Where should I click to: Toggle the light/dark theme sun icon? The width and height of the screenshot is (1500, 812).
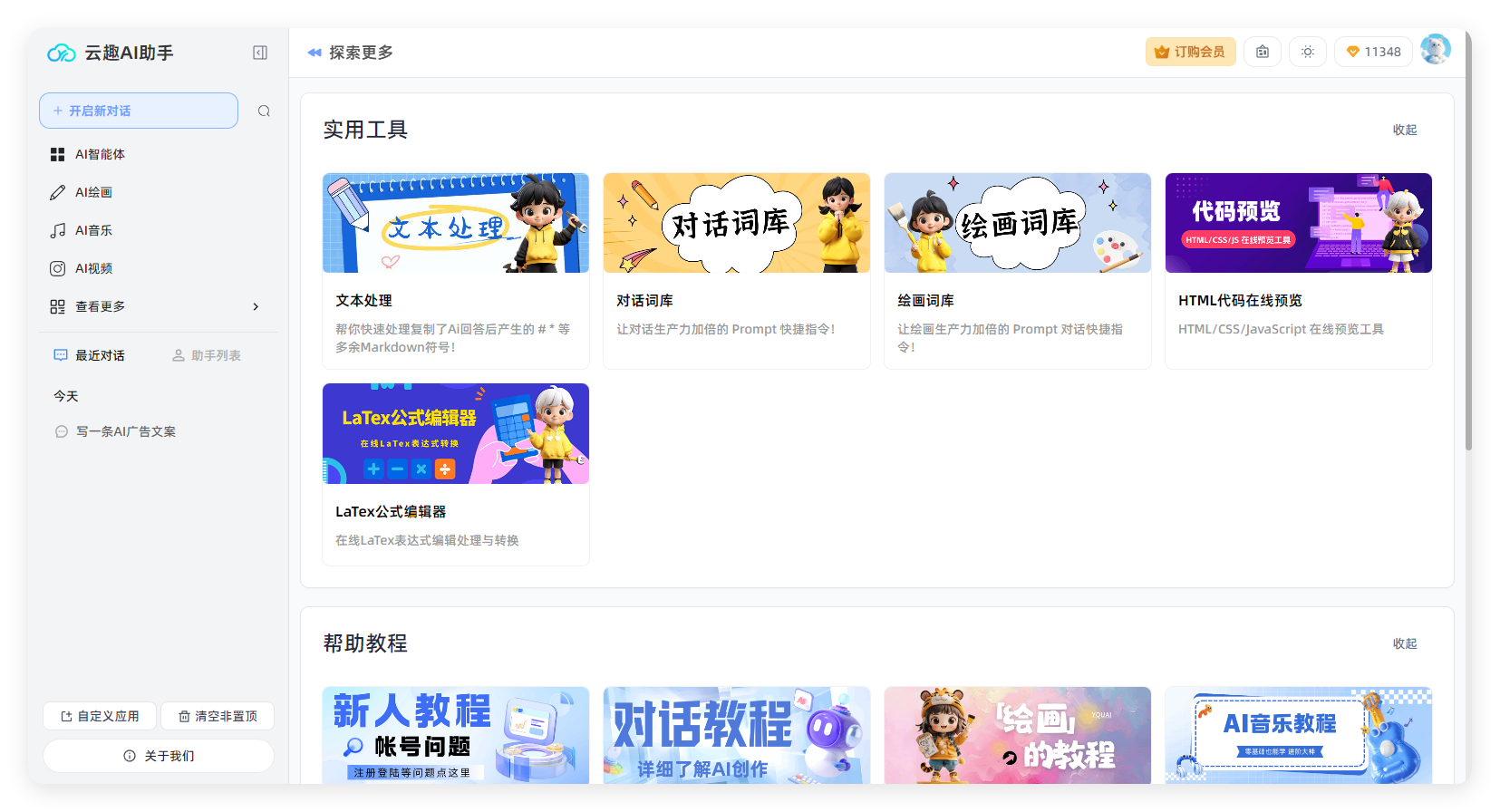(x=1307, y=52)
